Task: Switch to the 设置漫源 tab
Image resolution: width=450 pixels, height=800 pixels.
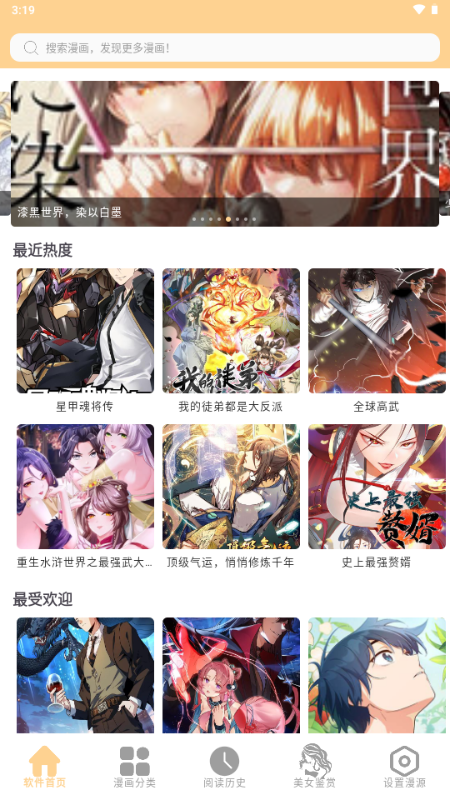Action: (x=405, y=767)
